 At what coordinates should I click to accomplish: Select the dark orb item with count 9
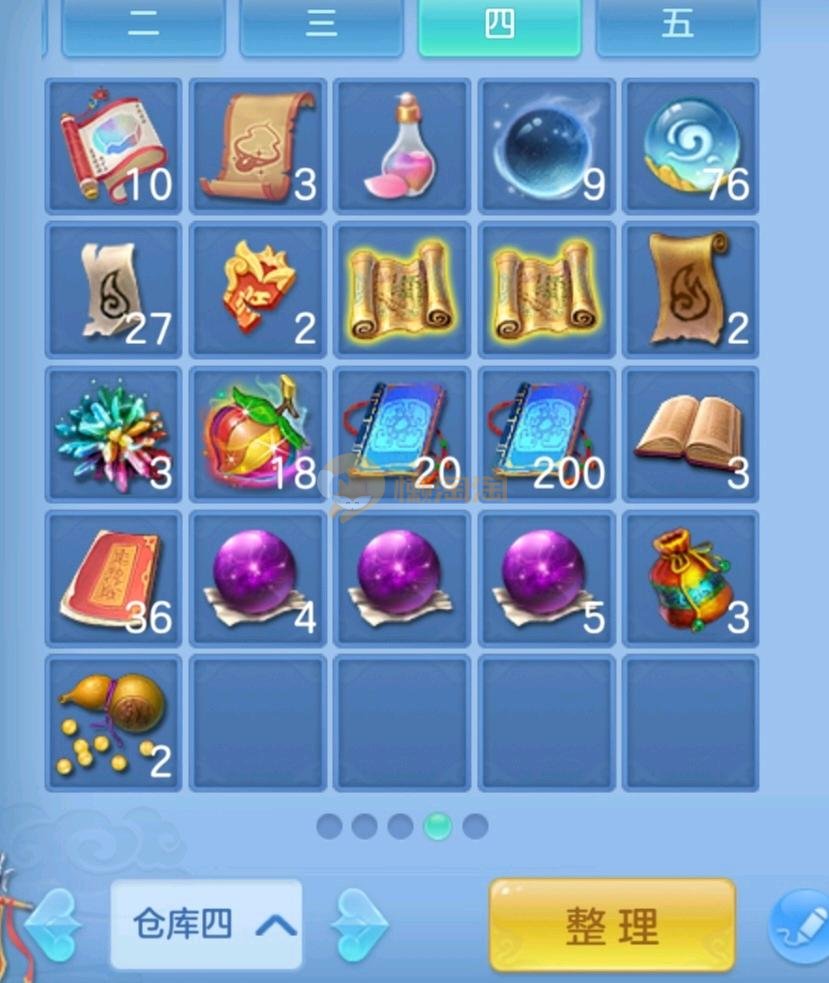tap(546, 146)
